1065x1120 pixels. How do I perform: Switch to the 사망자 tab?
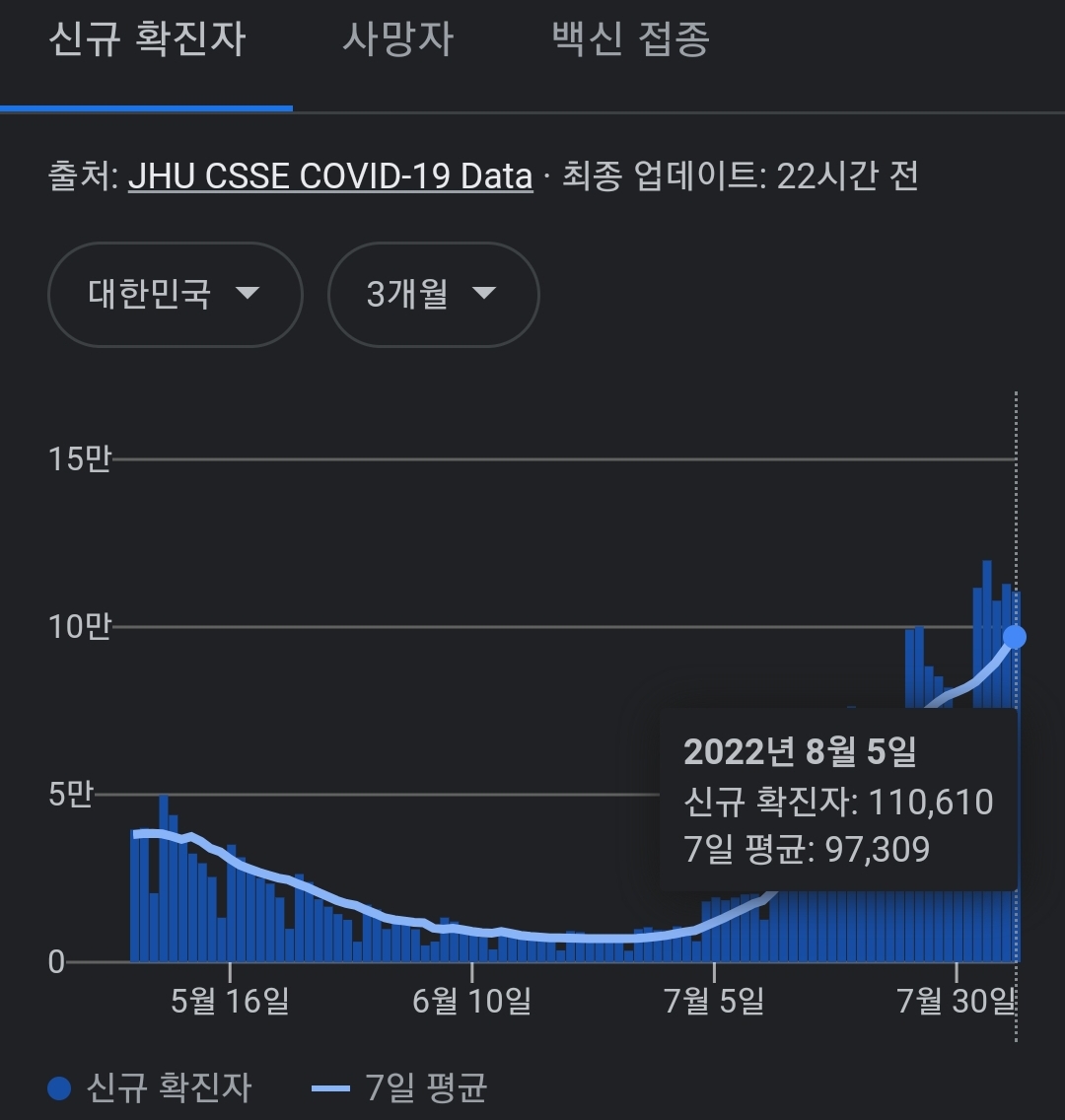tap(397, 39)
